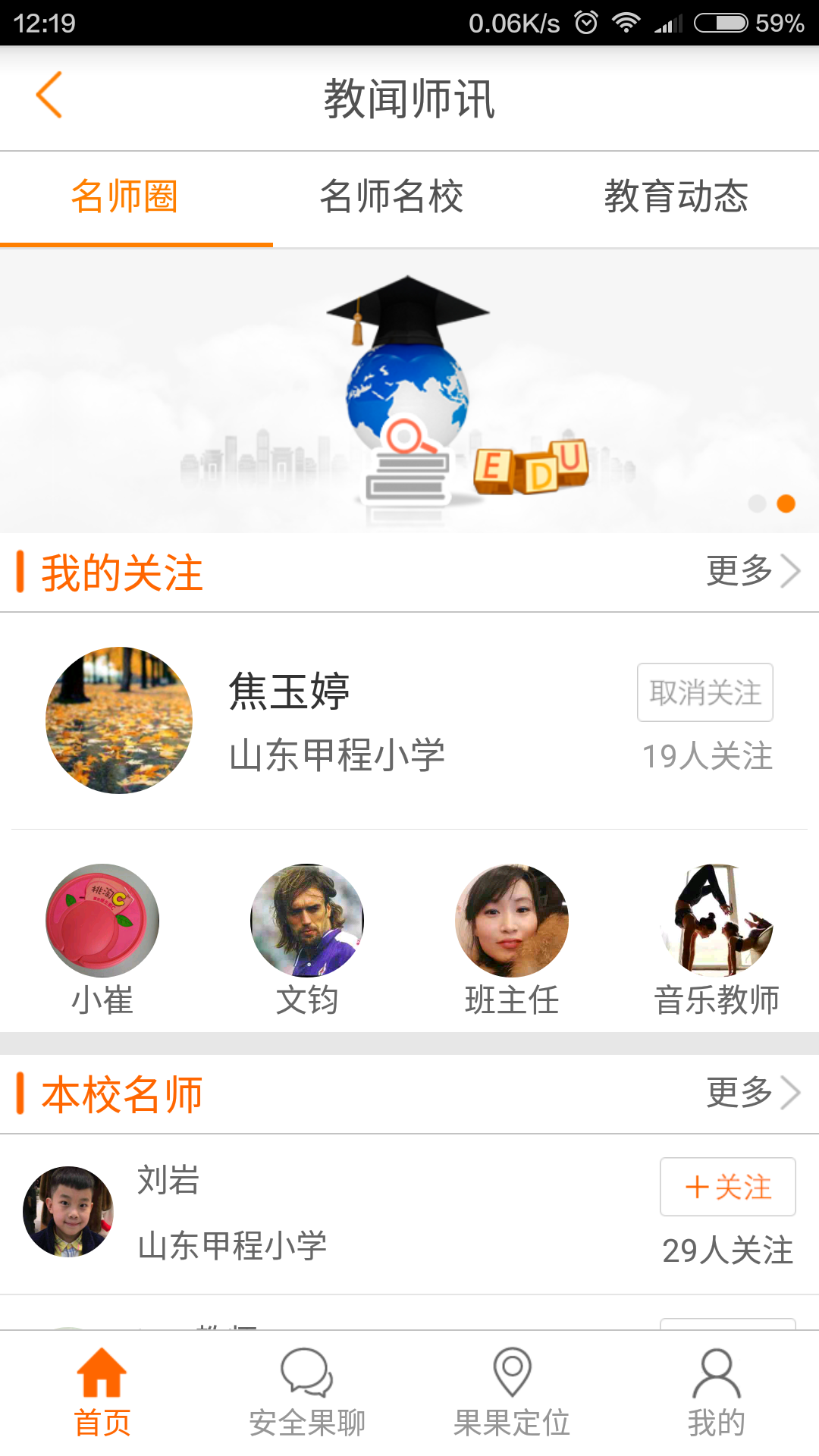The image size is (819, 1456).
Task: View 更多 in 我的关注 section
Action: point(752,571)
